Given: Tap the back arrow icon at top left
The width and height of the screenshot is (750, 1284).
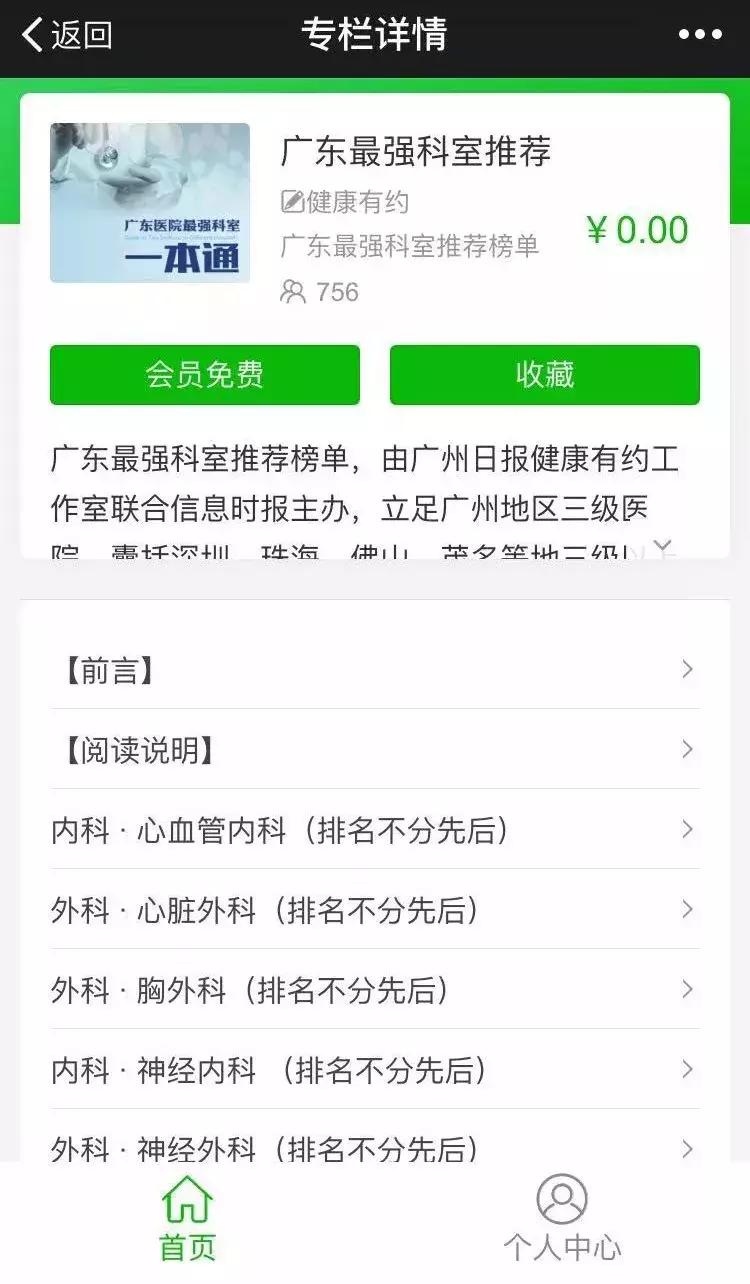Looking at the screenshot, I should [x=30, y=35].
